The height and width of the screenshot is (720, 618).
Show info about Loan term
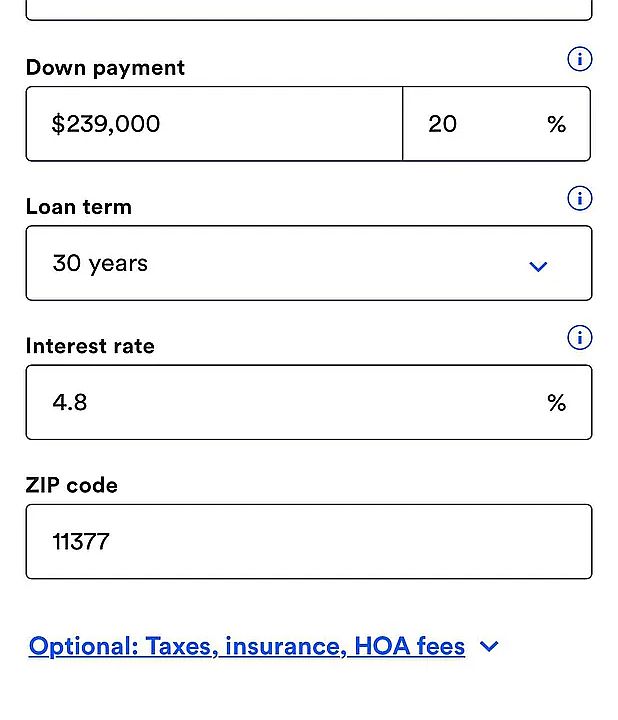[x=579, y=199]
